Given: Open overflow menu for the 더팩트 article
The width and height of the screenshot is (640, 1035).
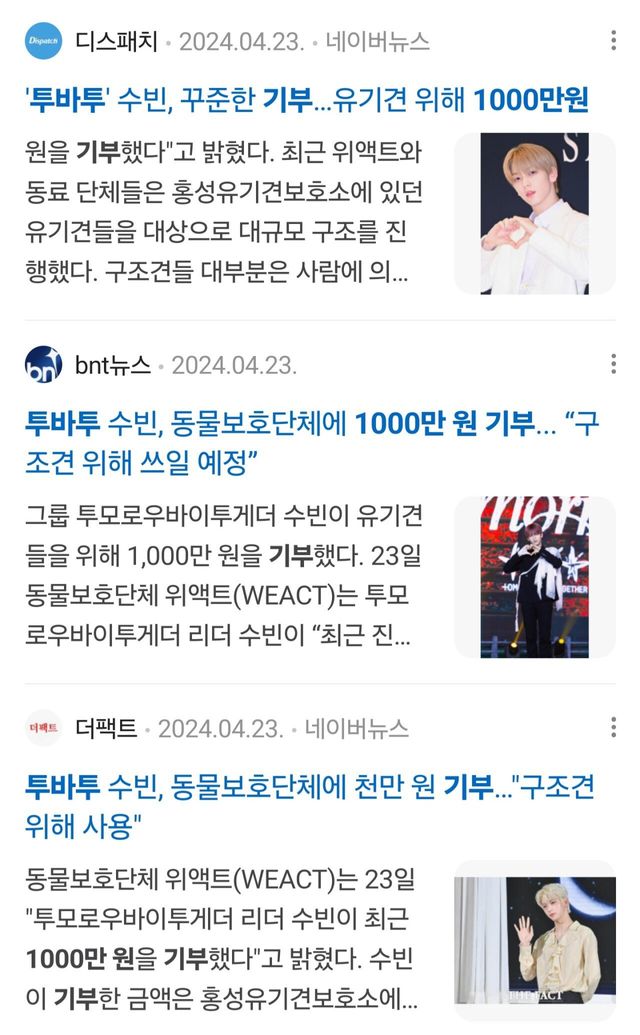Looking at the screenshot, I should tap(613, 728).
